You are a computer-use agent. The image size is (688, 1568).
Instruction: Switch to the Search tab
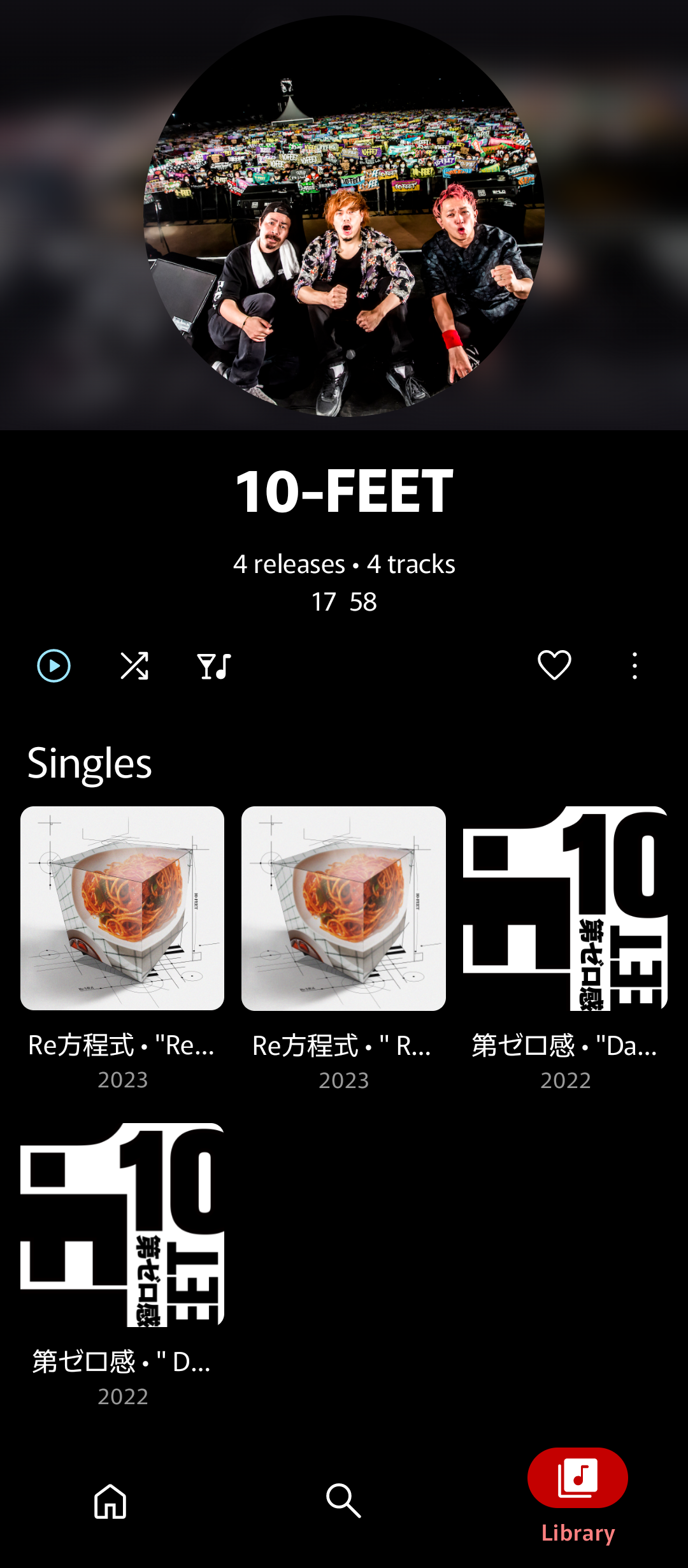[x=343, y=1500]
